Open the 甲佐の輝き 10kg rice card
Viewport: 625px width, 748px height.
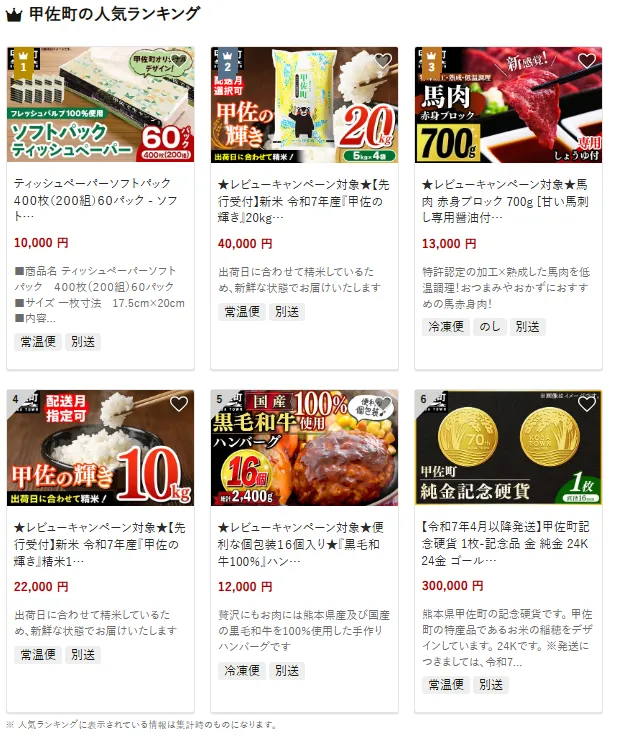[101, 535]
